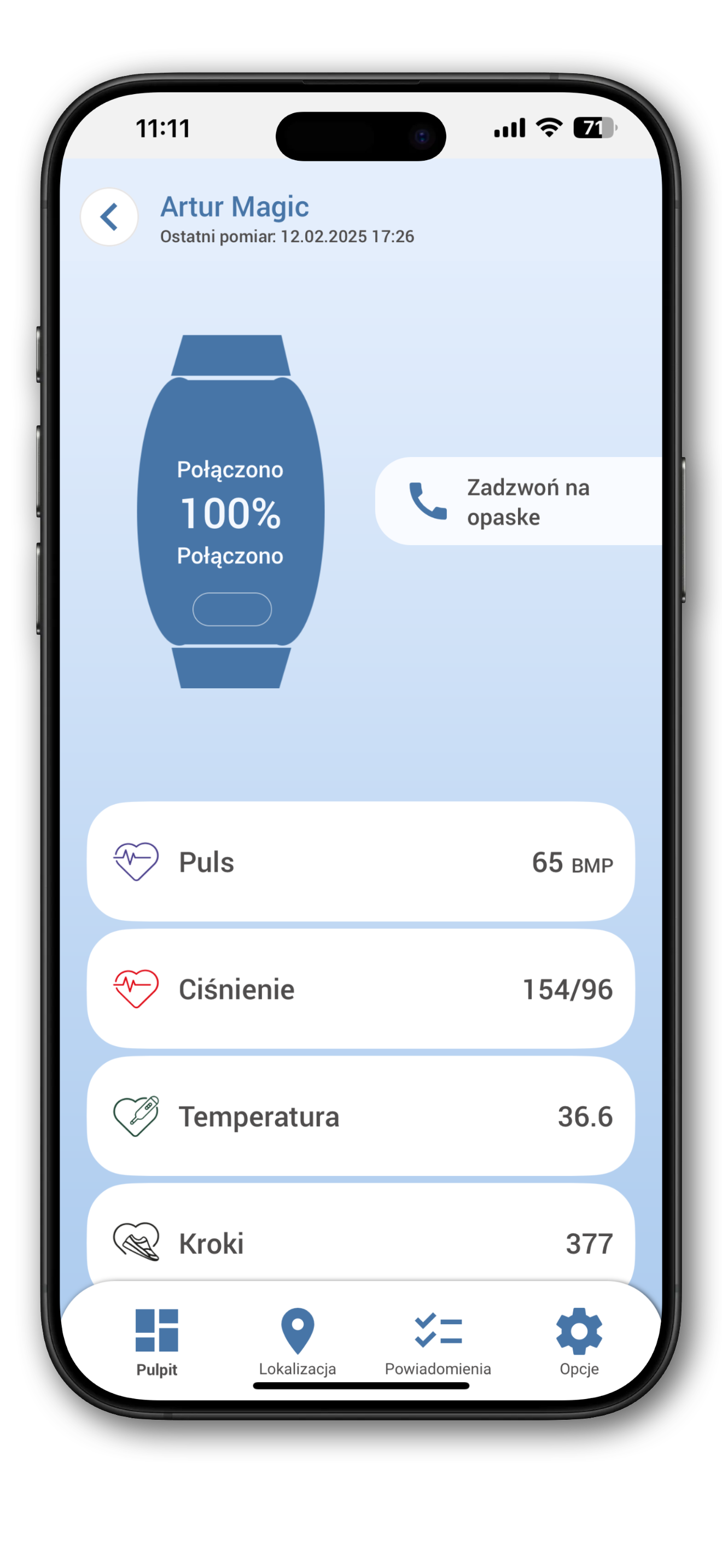Tap Zadzwoń na opaske to call the band
Screen dimensions: 722x1568
point(519,501)
